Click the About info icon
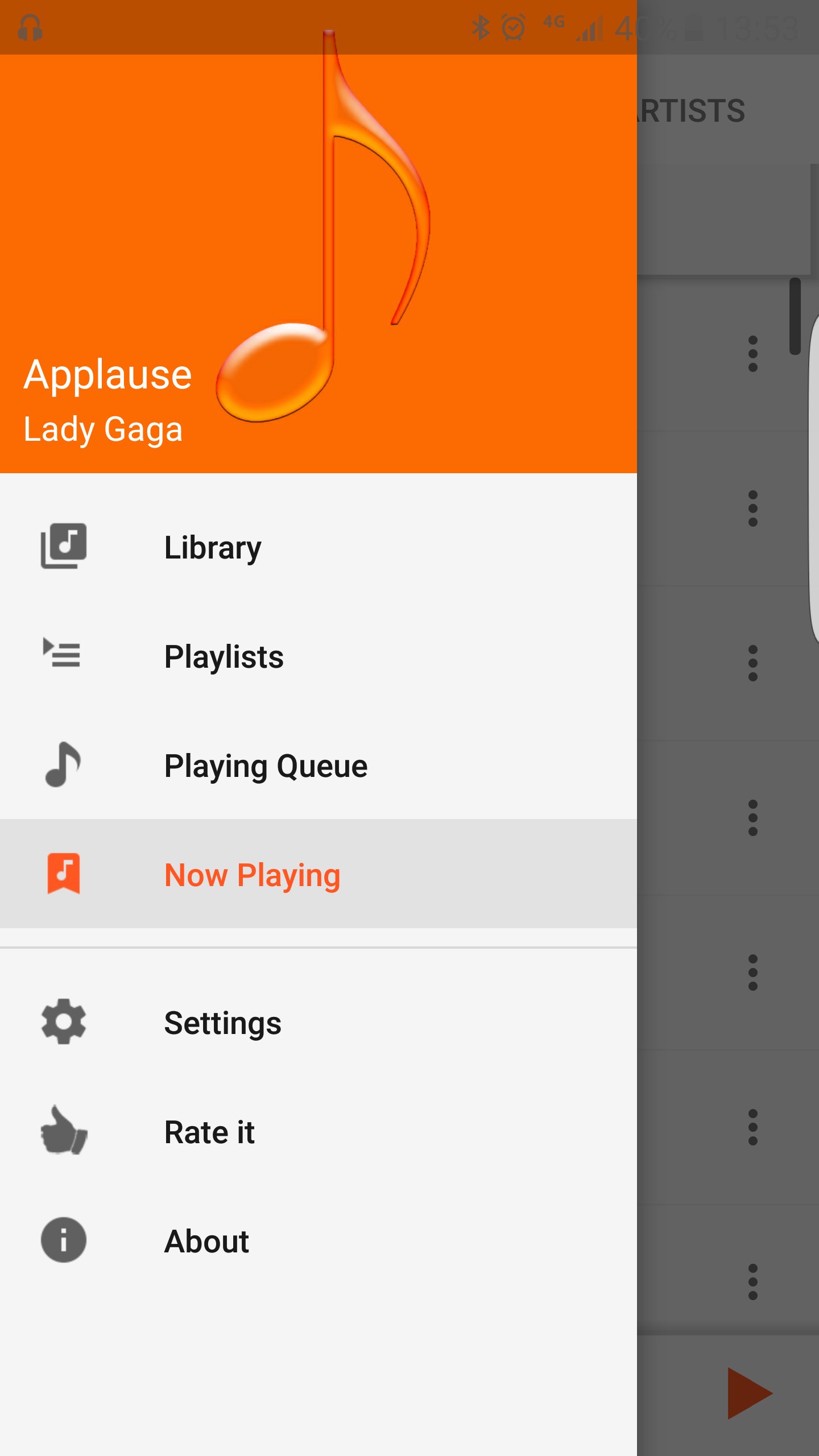Image resolution: width=819 pixels, height=1456 pixels. (x=63, y=1240)
